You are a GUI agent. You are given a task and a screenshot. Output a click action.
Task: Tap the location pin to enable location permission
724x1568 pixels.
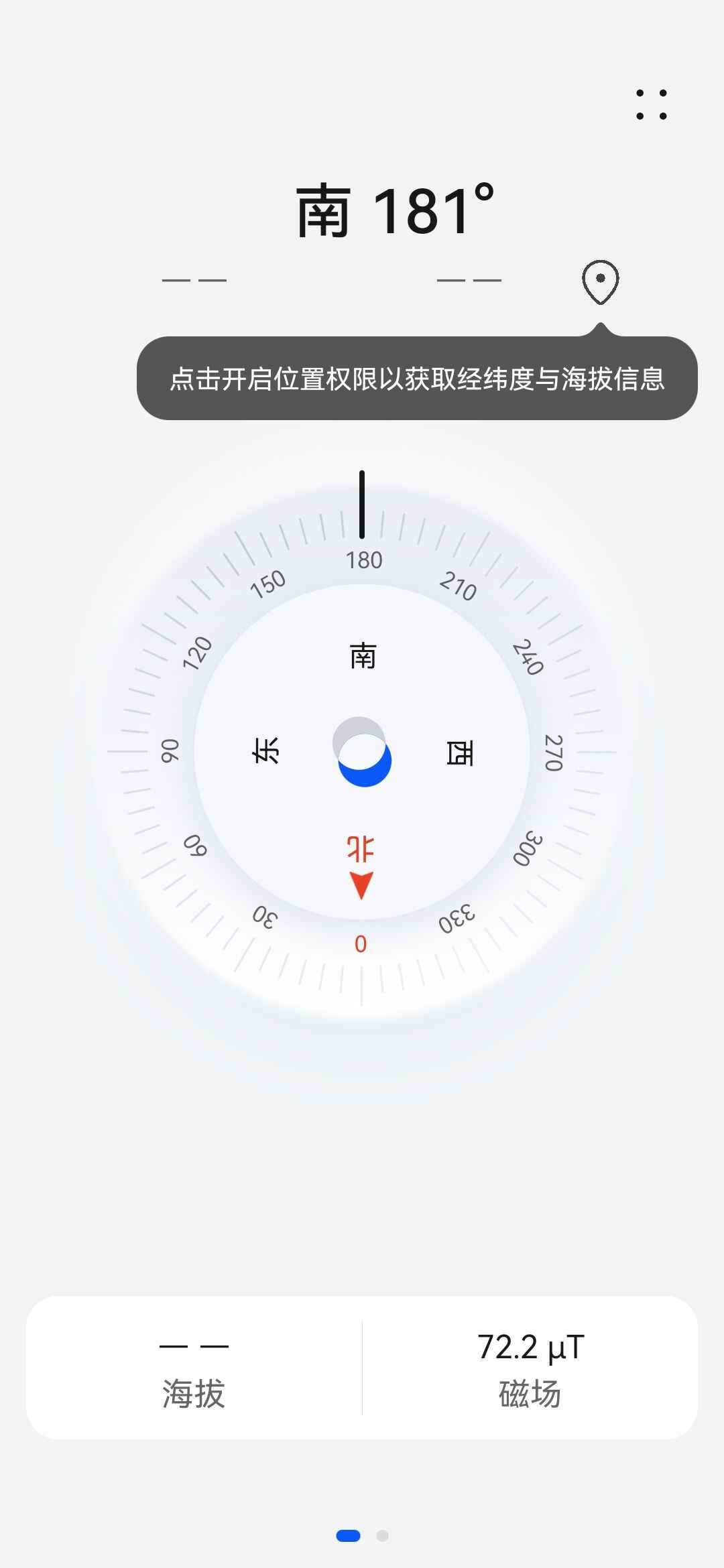[x=600, y=281]
